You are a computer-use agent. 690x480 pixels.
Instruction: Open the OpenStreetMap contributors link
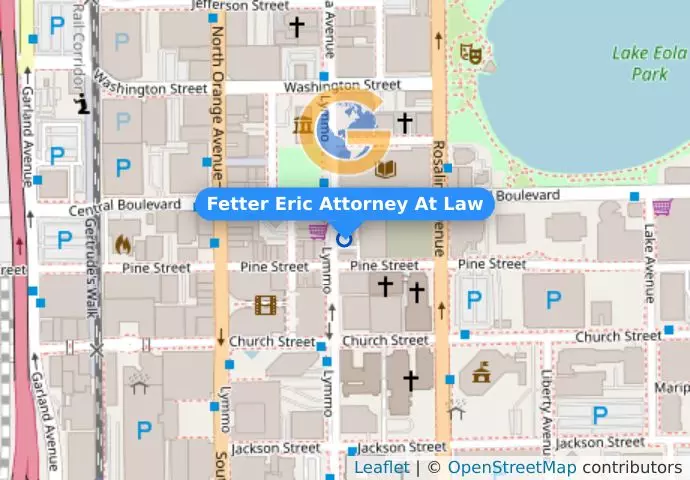click(511, 467)
